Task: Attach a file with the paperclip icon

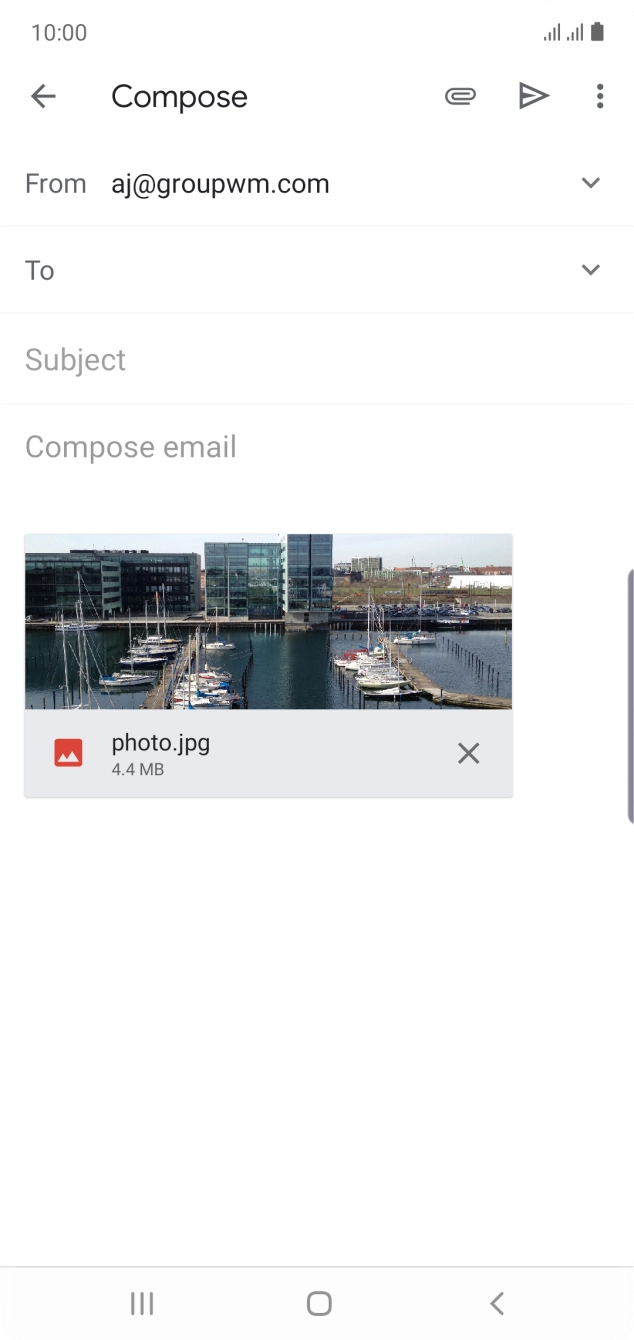Action: pos(460,96)
